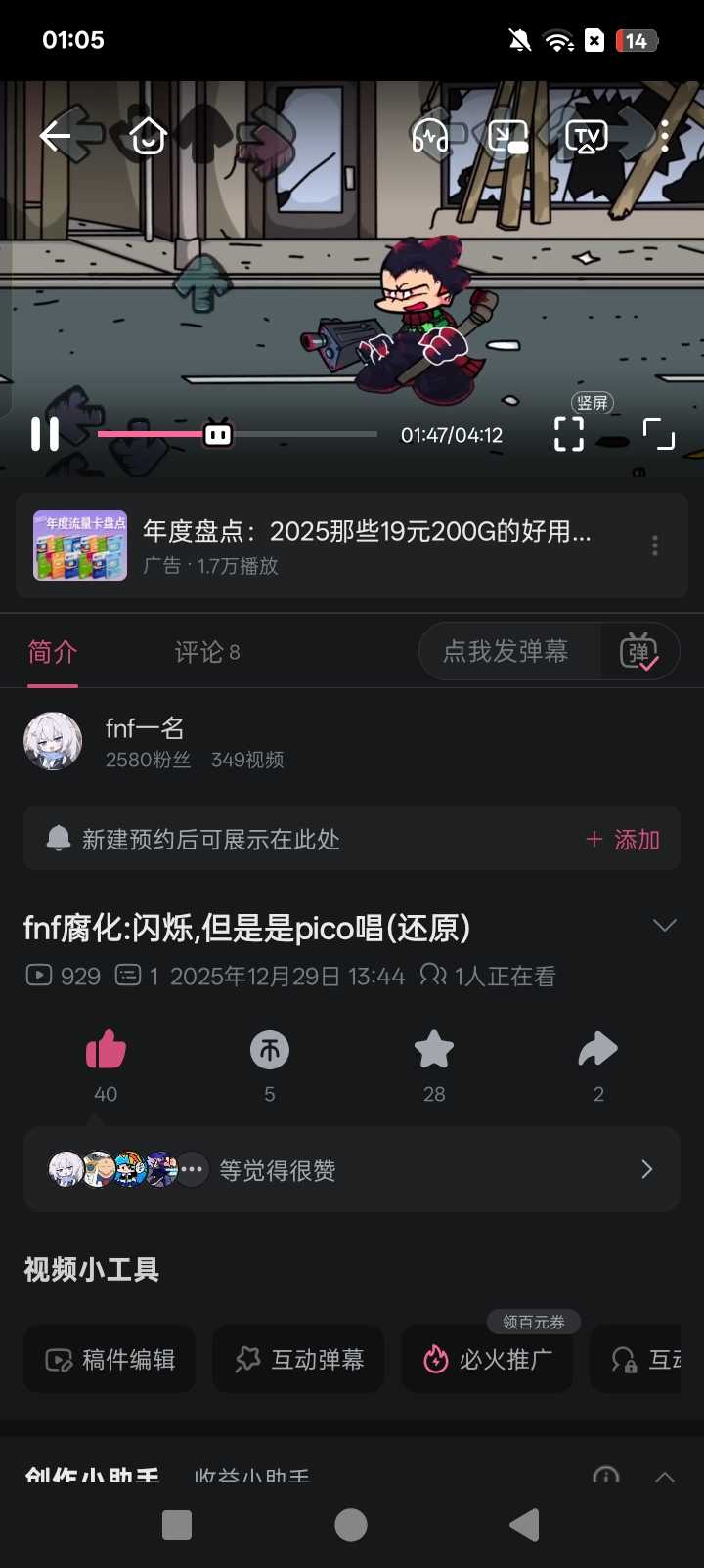Enter landscape fullscreen mode

[x=659, y=433]
